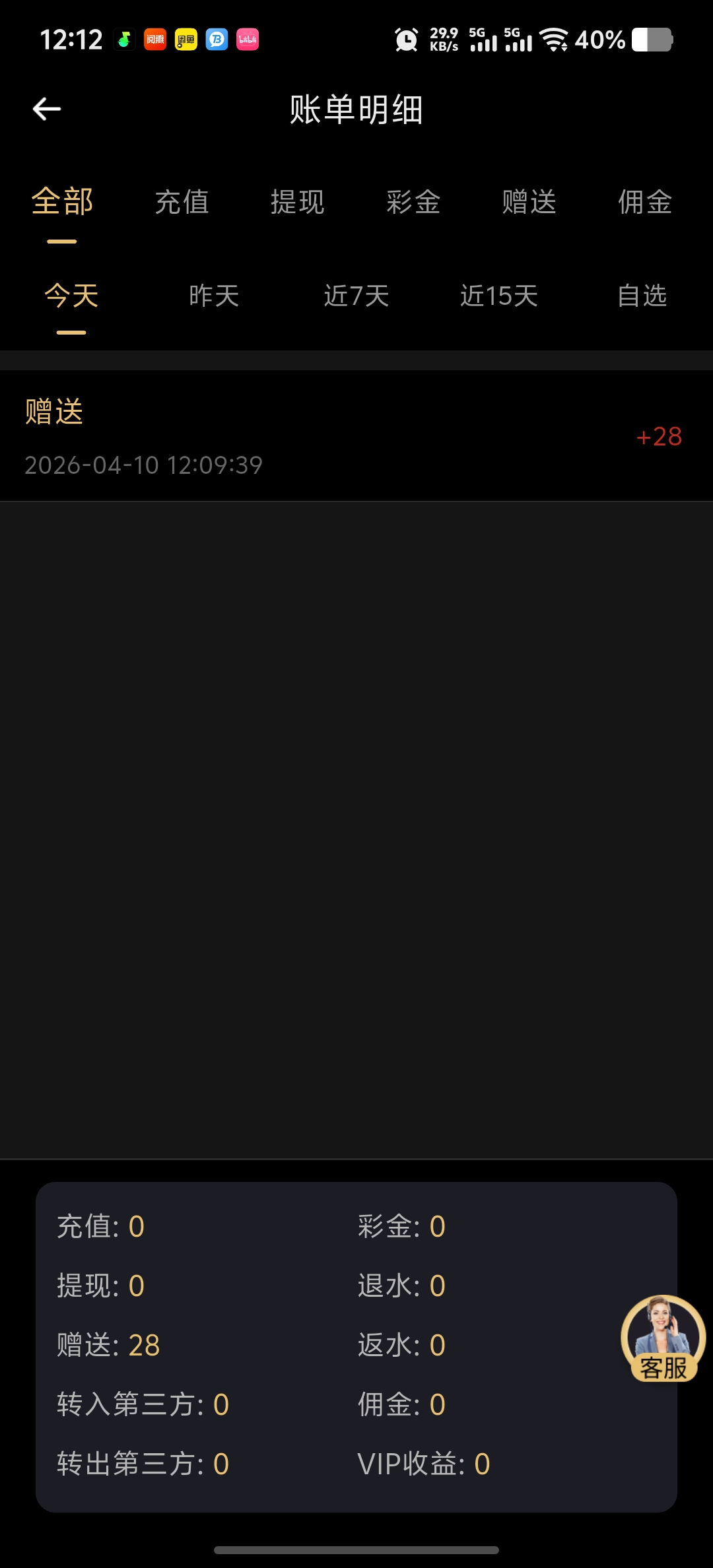This screenshot has height=1568, width=713.
Task: Select the 昨天 date filter
Action: click(x=213, y=296)
